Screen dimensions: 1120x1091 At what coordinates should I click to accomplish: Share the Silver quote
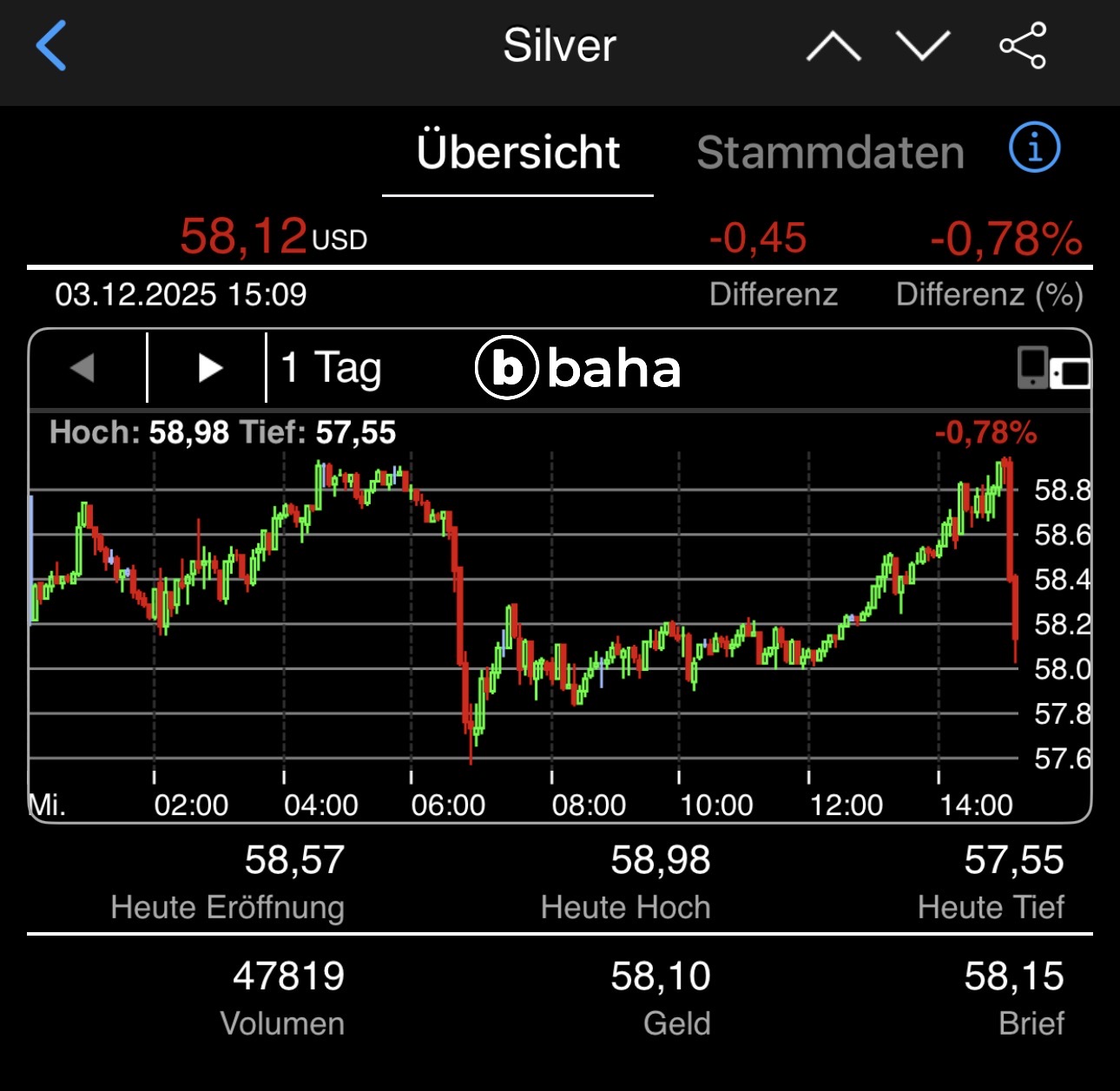[1023, 46]
